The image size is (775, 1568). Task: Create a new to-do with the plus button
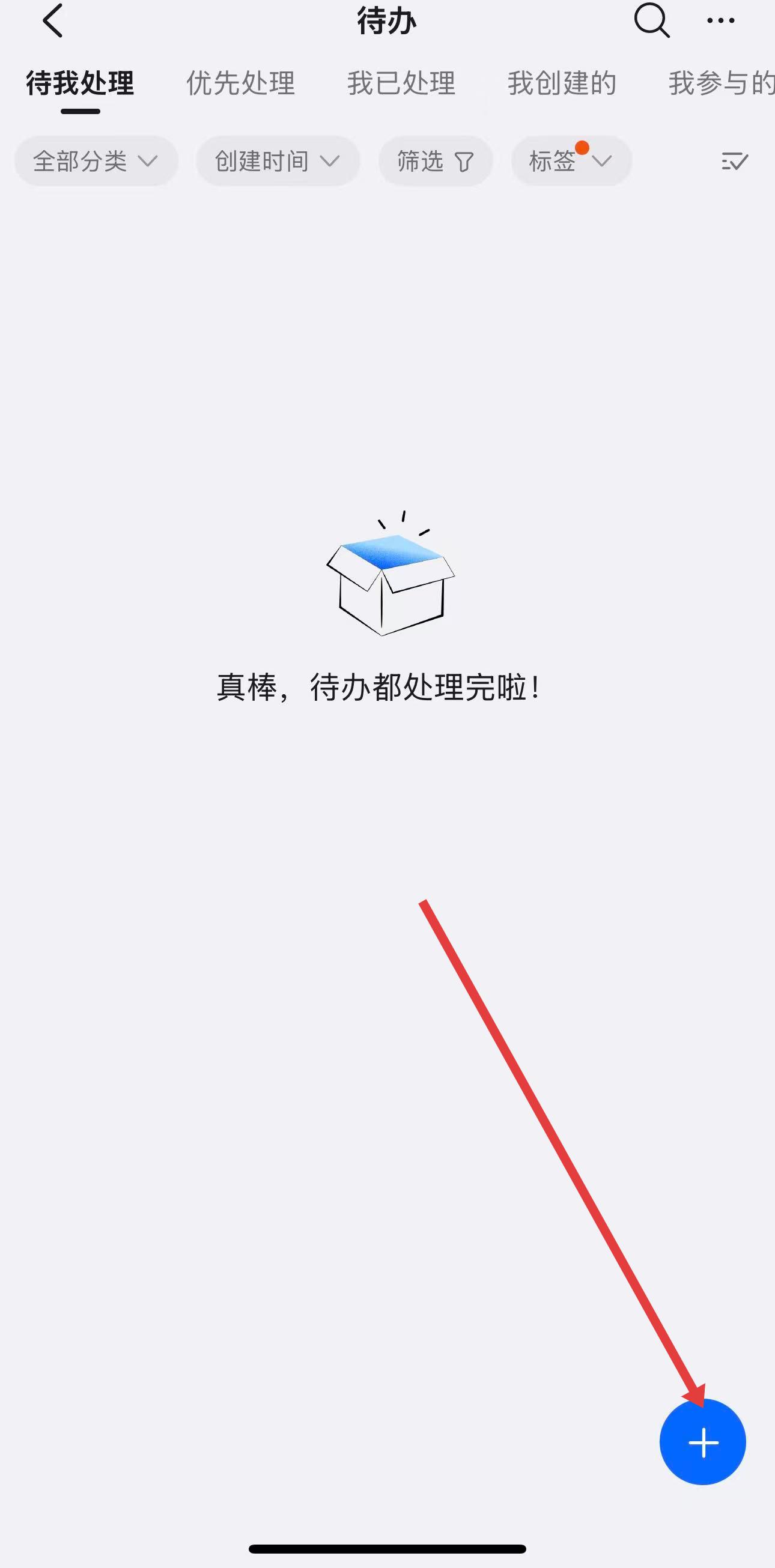702,1442
